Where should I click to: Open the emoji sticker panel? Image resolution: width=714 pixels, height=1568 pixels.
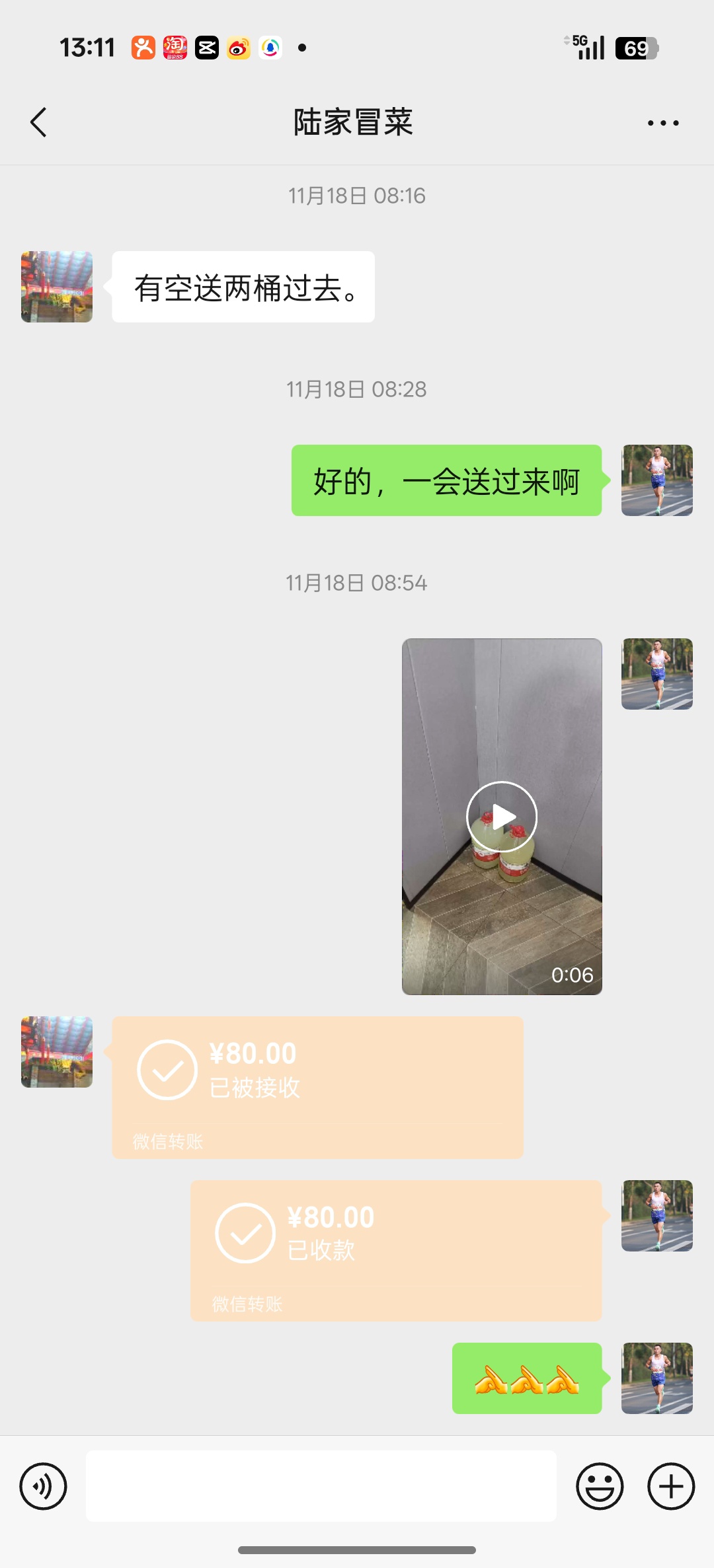point(600,1486)
